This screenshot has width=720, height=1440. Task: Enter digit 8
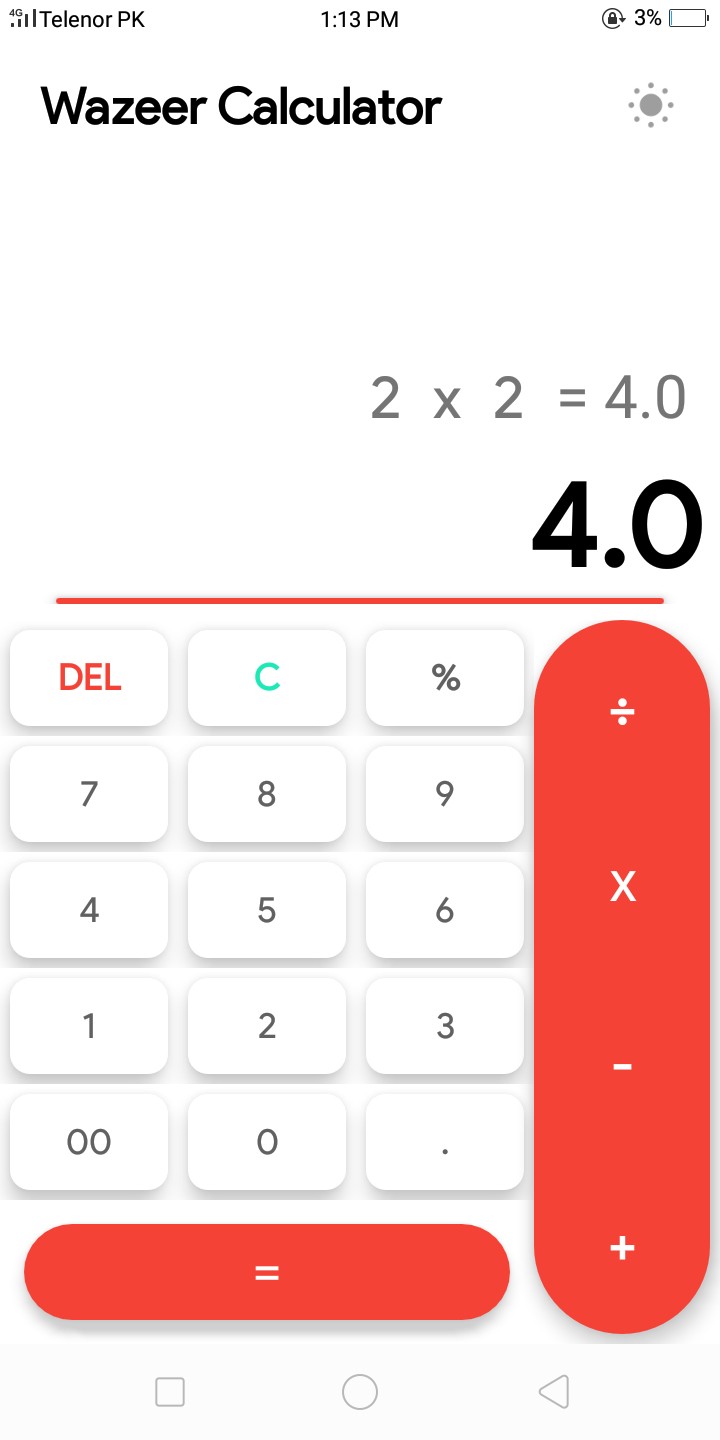[267, 794]
